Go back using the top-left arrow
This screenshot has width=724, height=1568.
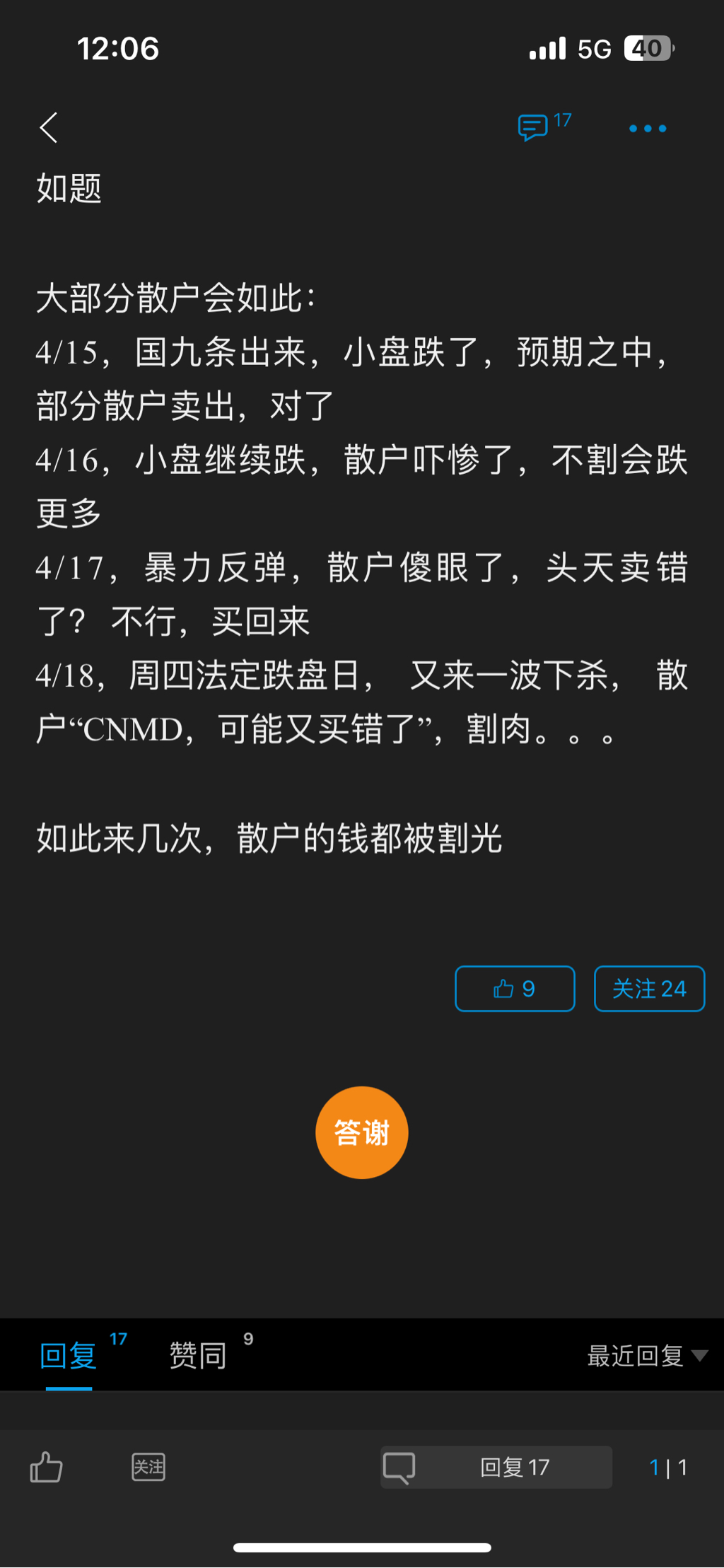48,128
